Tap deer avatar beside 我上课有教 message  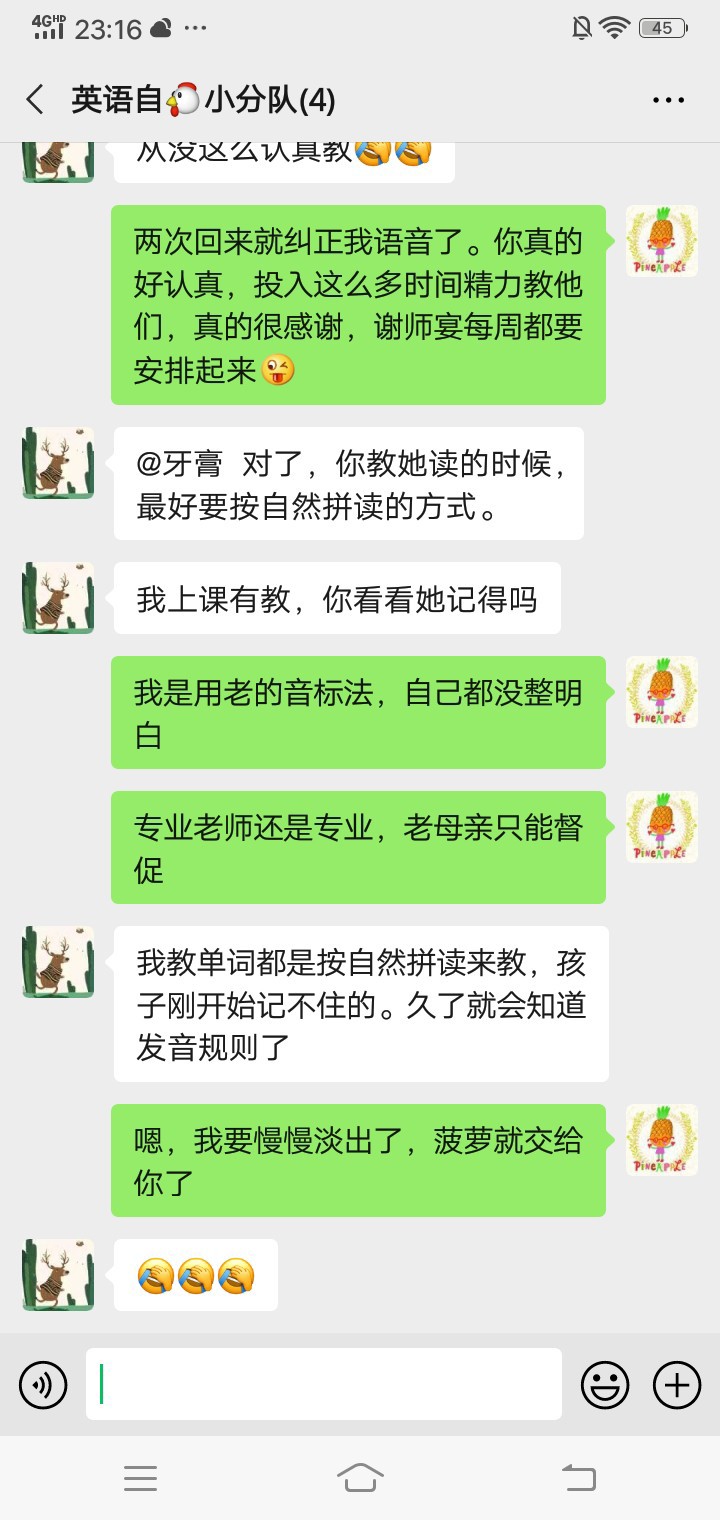point(58,598)
